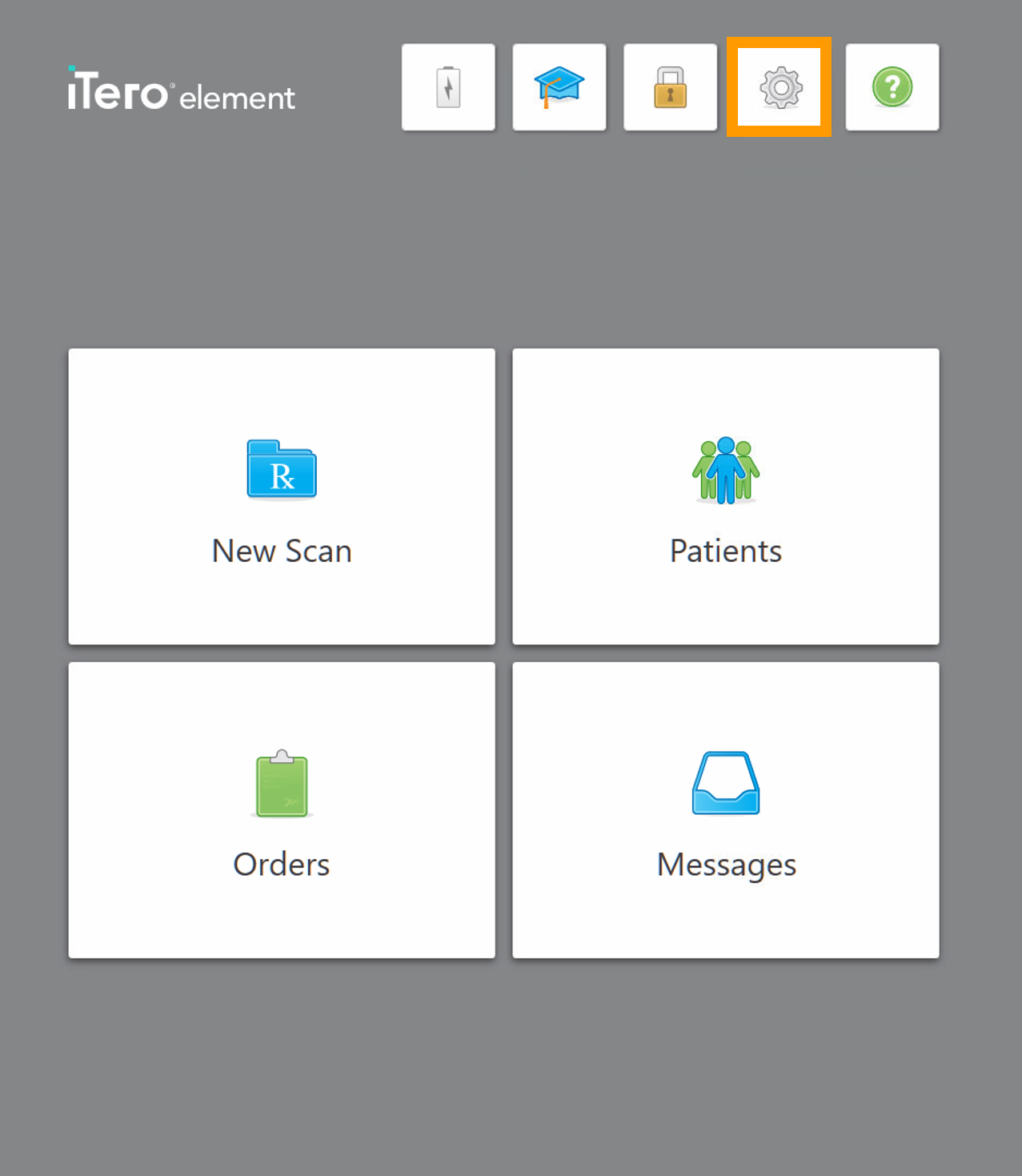Viewport: 1022px width, 1176px height.
Task: Start a New Scan
Action: pos(282,496)
